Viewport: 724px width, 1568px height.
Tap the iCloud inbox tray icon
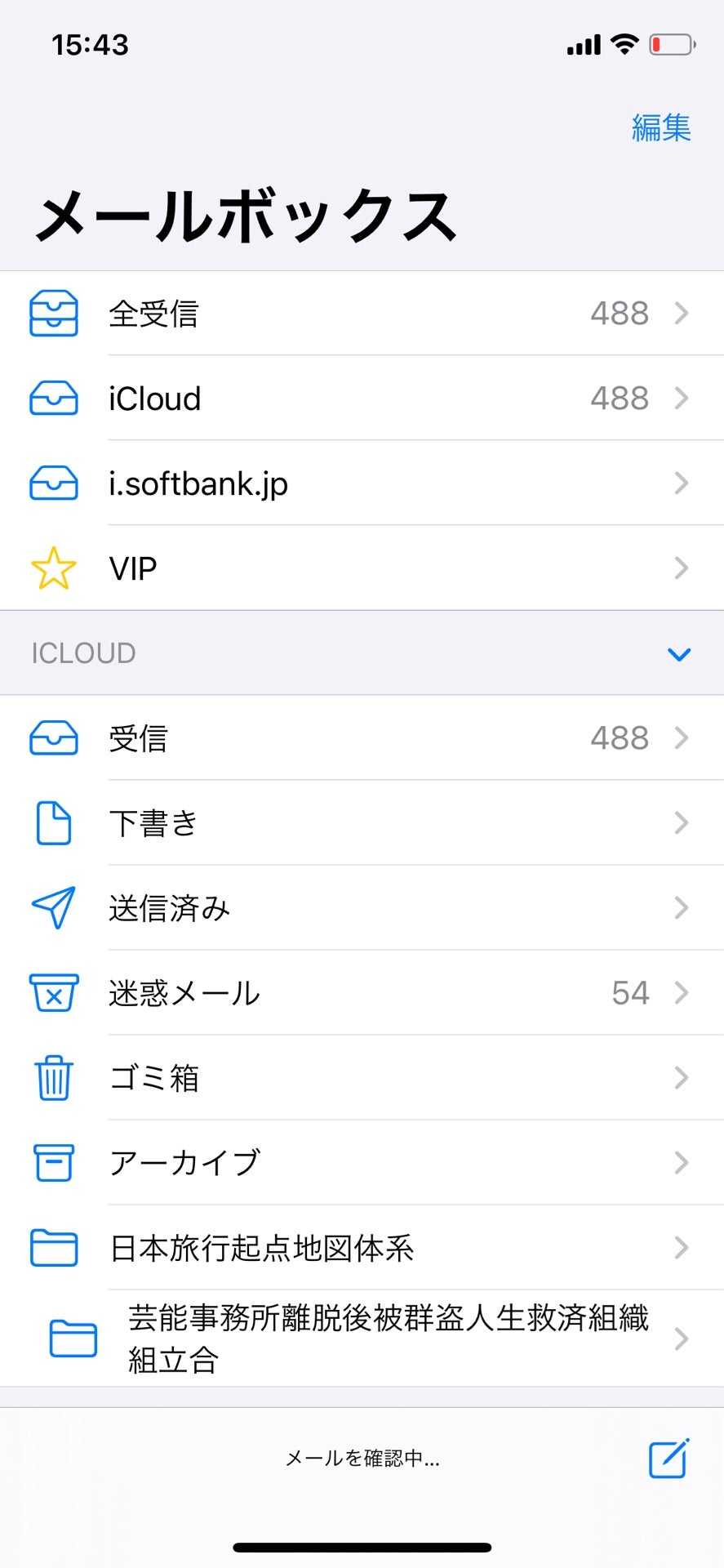[x=53, y=399]
